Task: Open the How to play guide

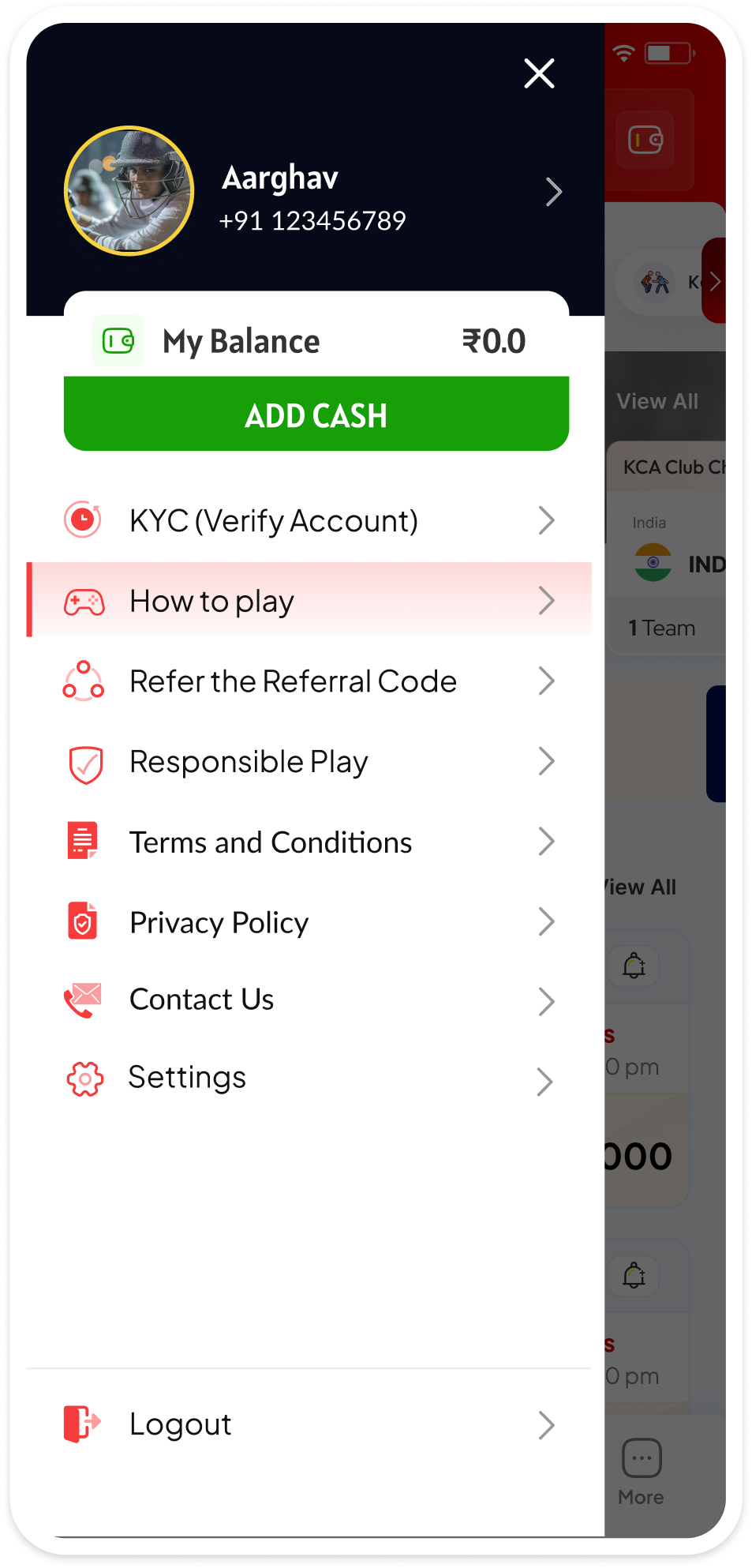Action: (309, 601)
